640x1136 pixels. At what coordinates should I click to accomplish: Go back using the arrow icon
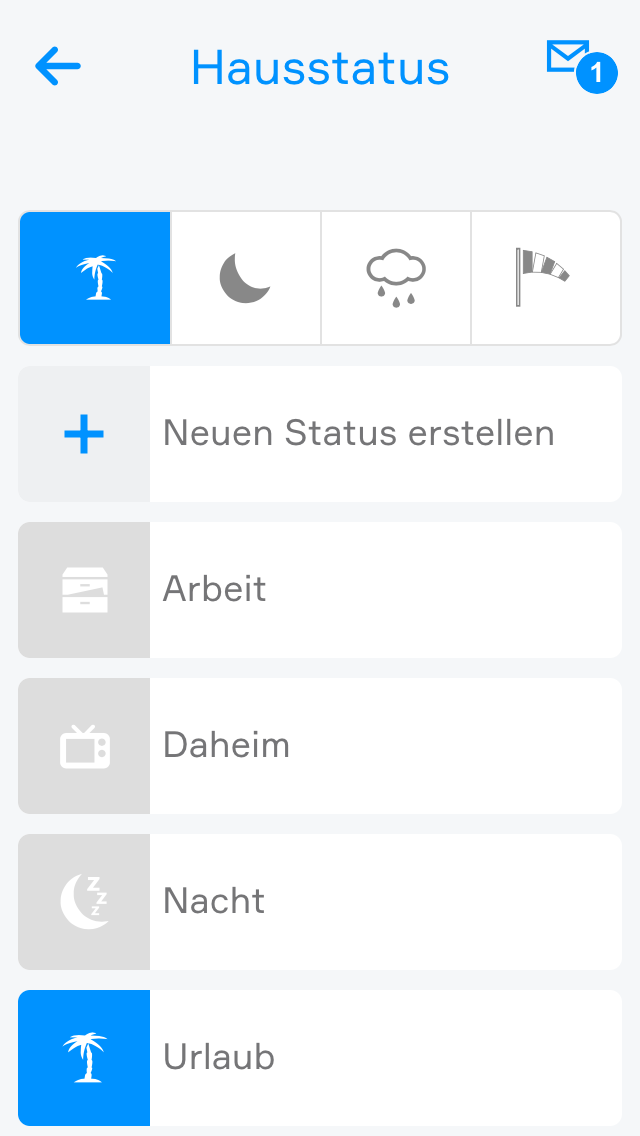pyautogui.click(x=57, y=67)
